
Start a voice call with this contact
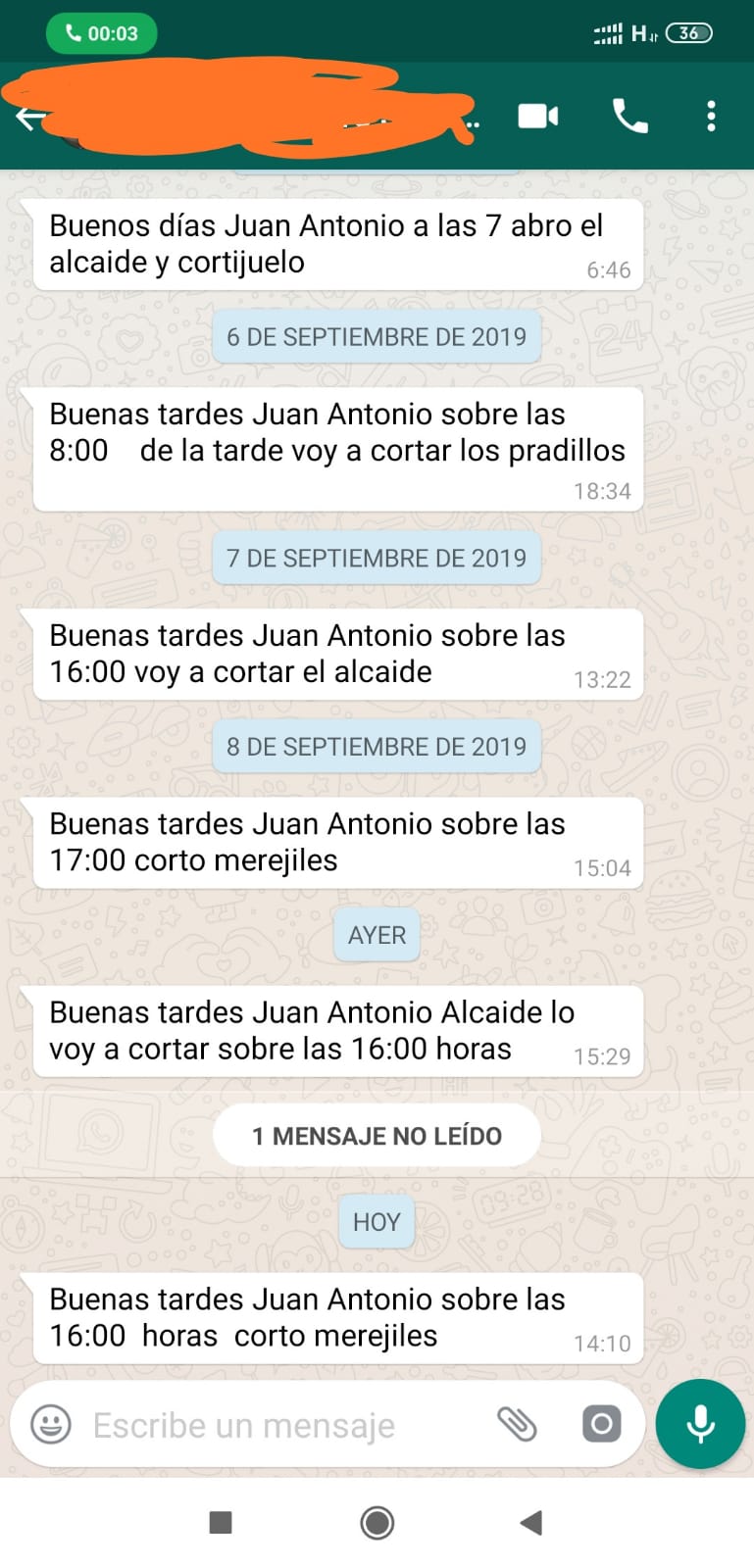[x=629, y=117]
